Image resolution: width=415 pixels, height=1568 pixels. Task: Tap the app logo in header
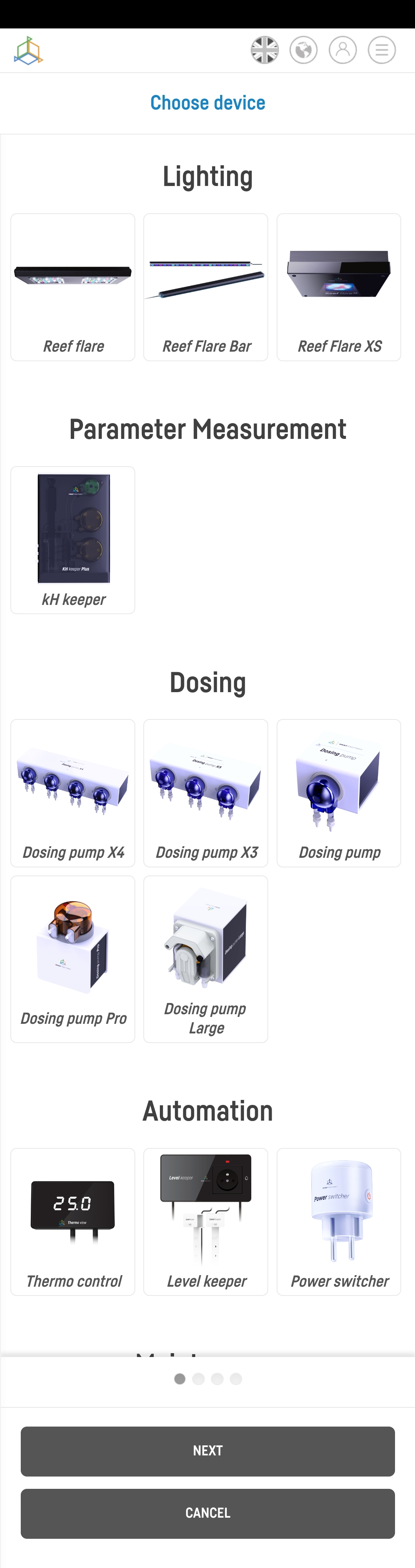(28, 50)
